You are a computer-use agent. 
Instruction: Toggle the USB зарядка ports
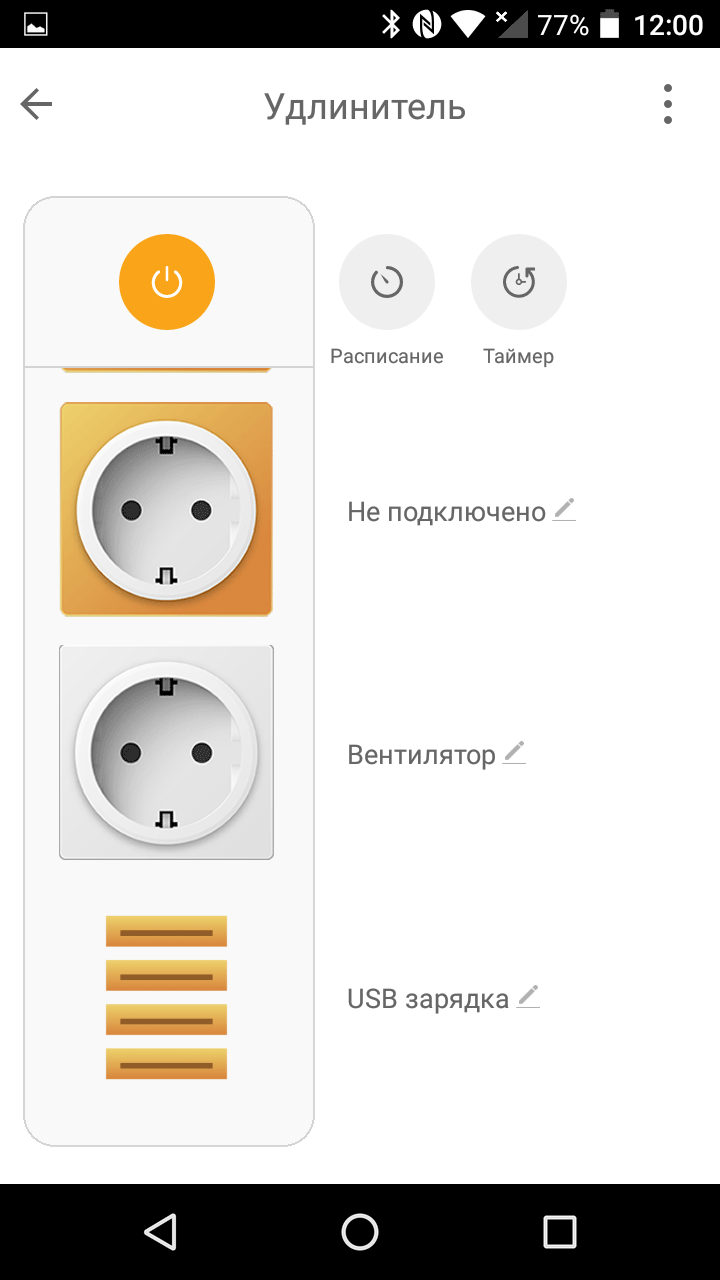pyautogui.click(x=166, y=997)
